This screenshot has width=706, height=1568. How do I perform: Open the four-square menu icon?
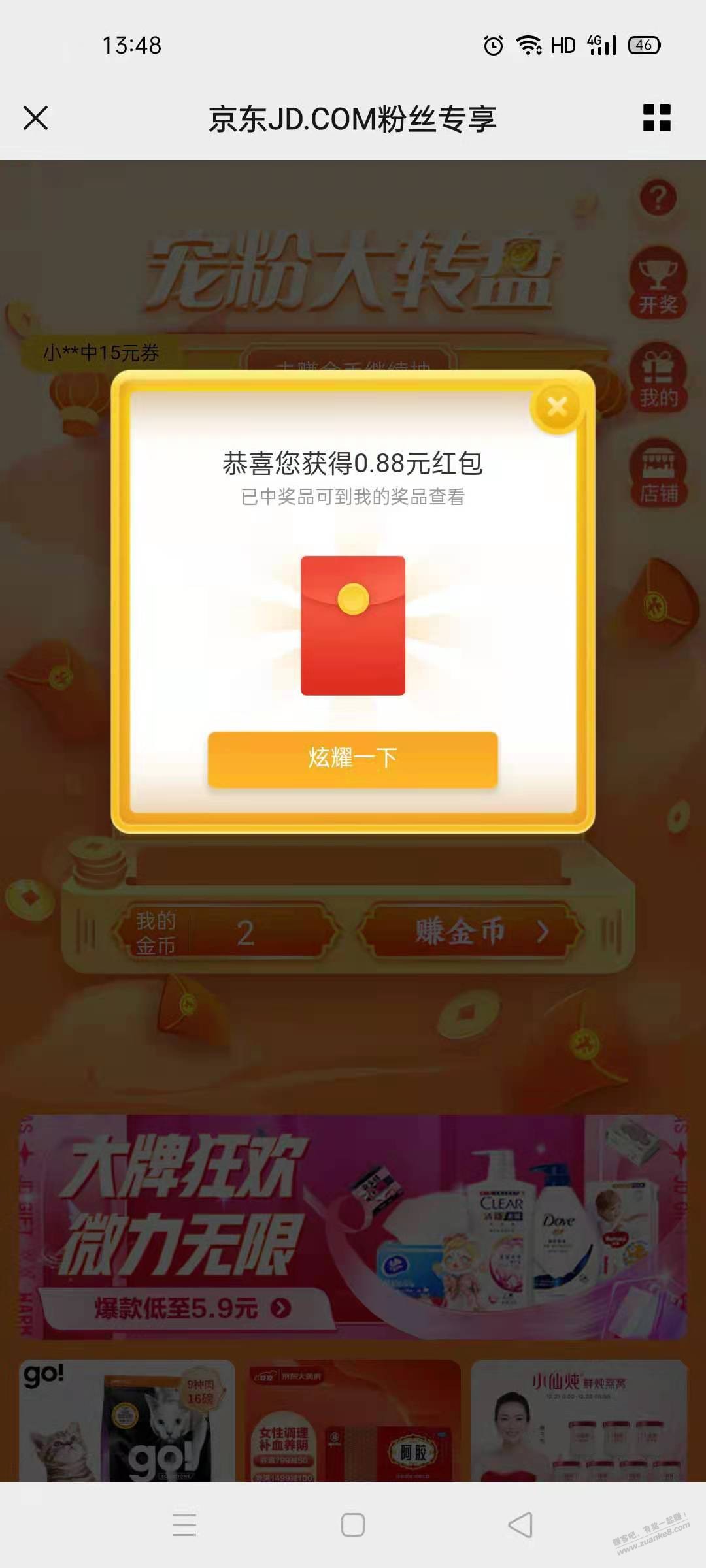coord(656,118)
